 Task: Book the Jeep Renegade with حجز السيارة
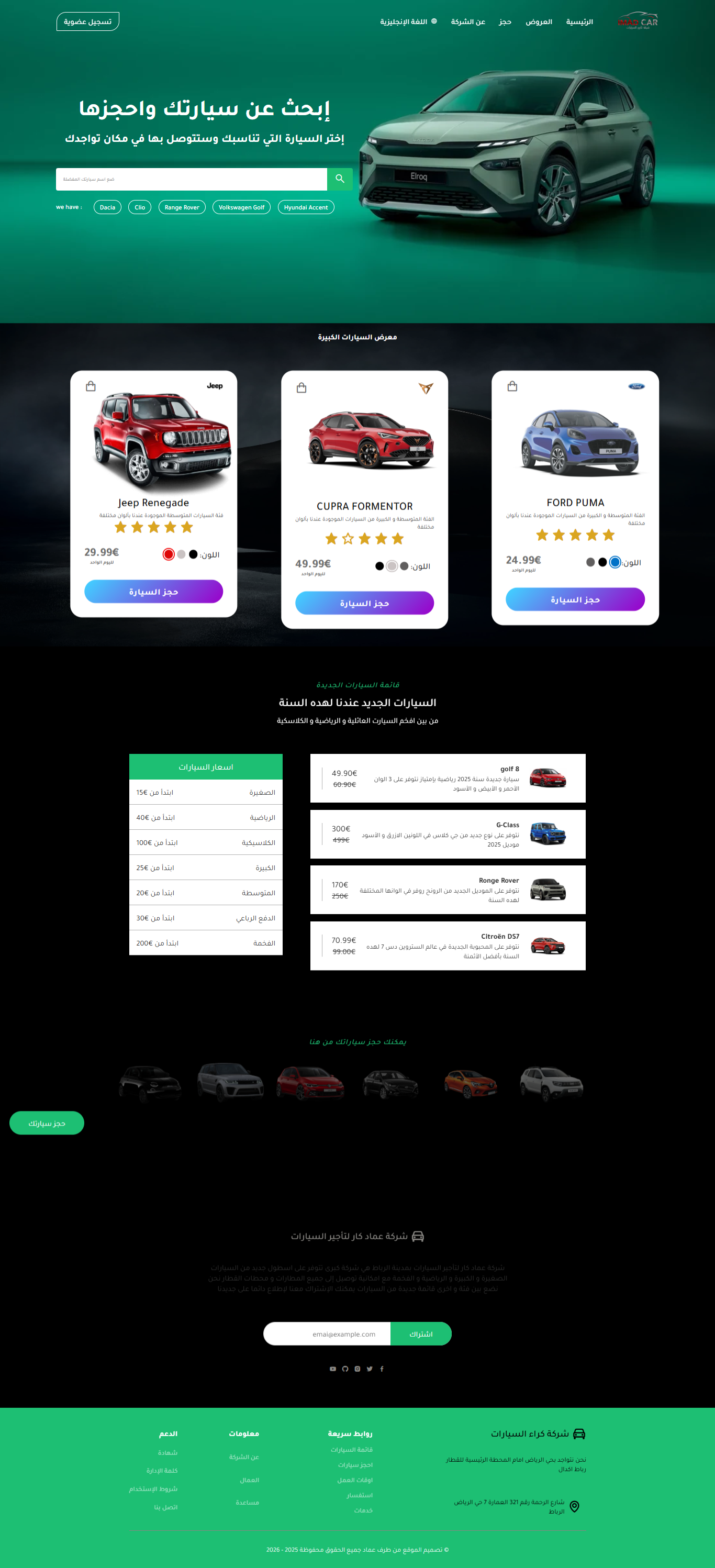153,592
